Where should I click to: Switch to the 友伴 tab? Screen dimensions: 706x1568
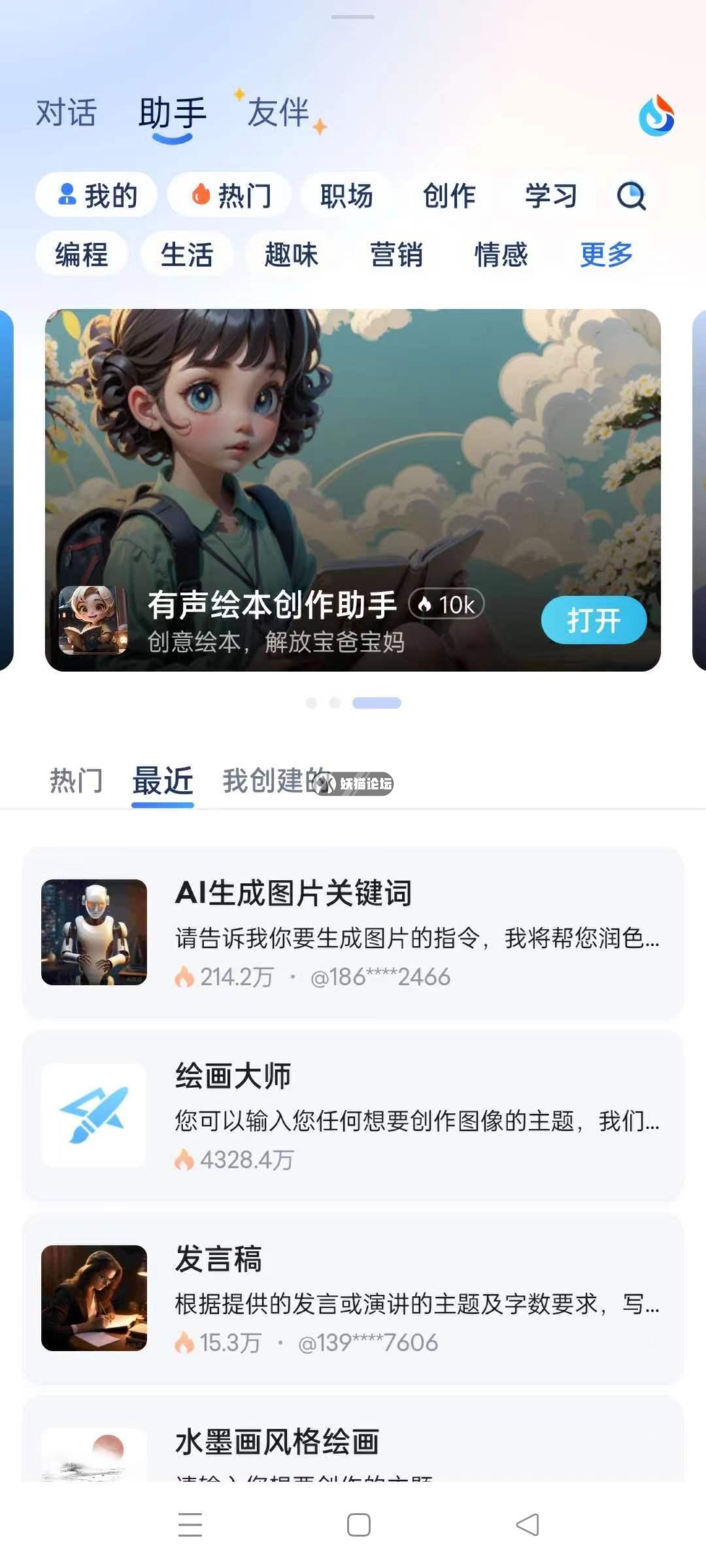point(278,112)
